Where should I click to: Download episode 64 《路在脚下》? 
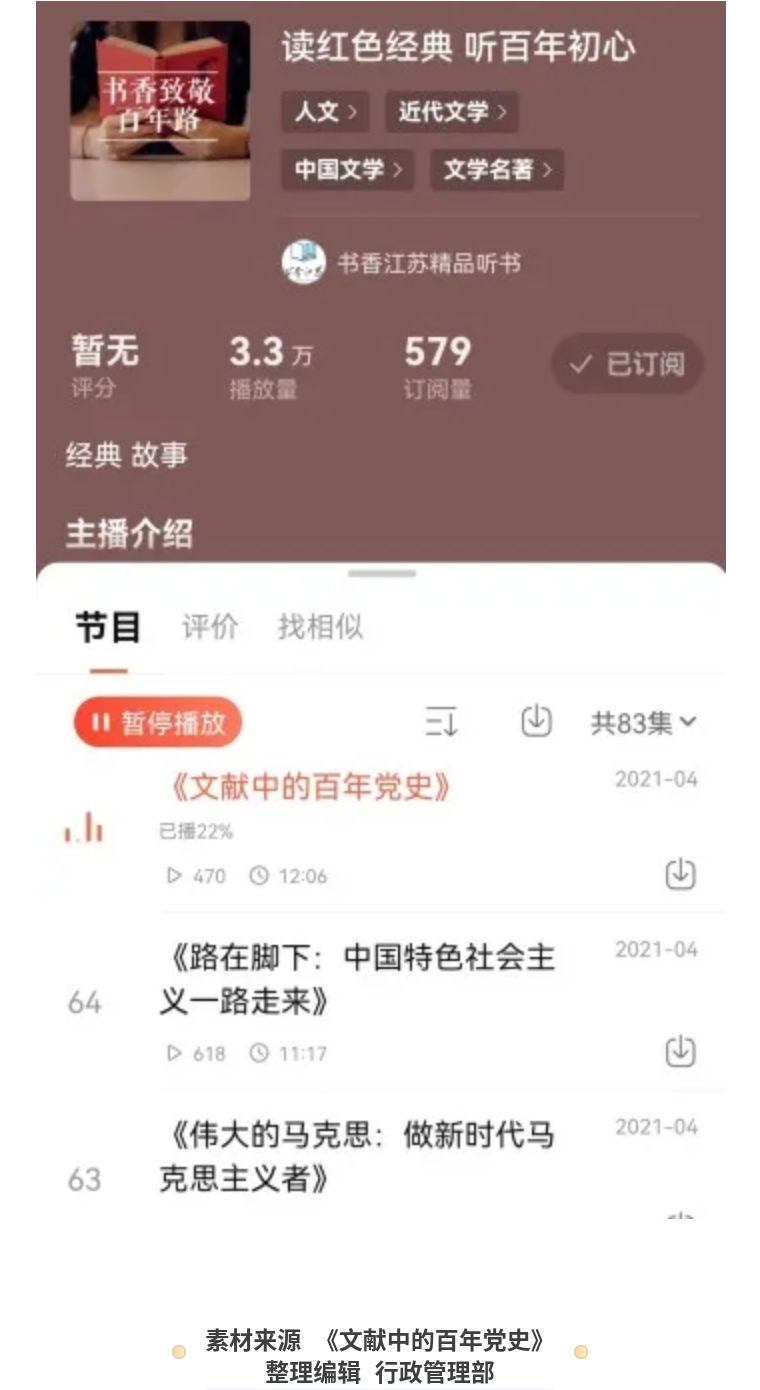coord(680,1051)
